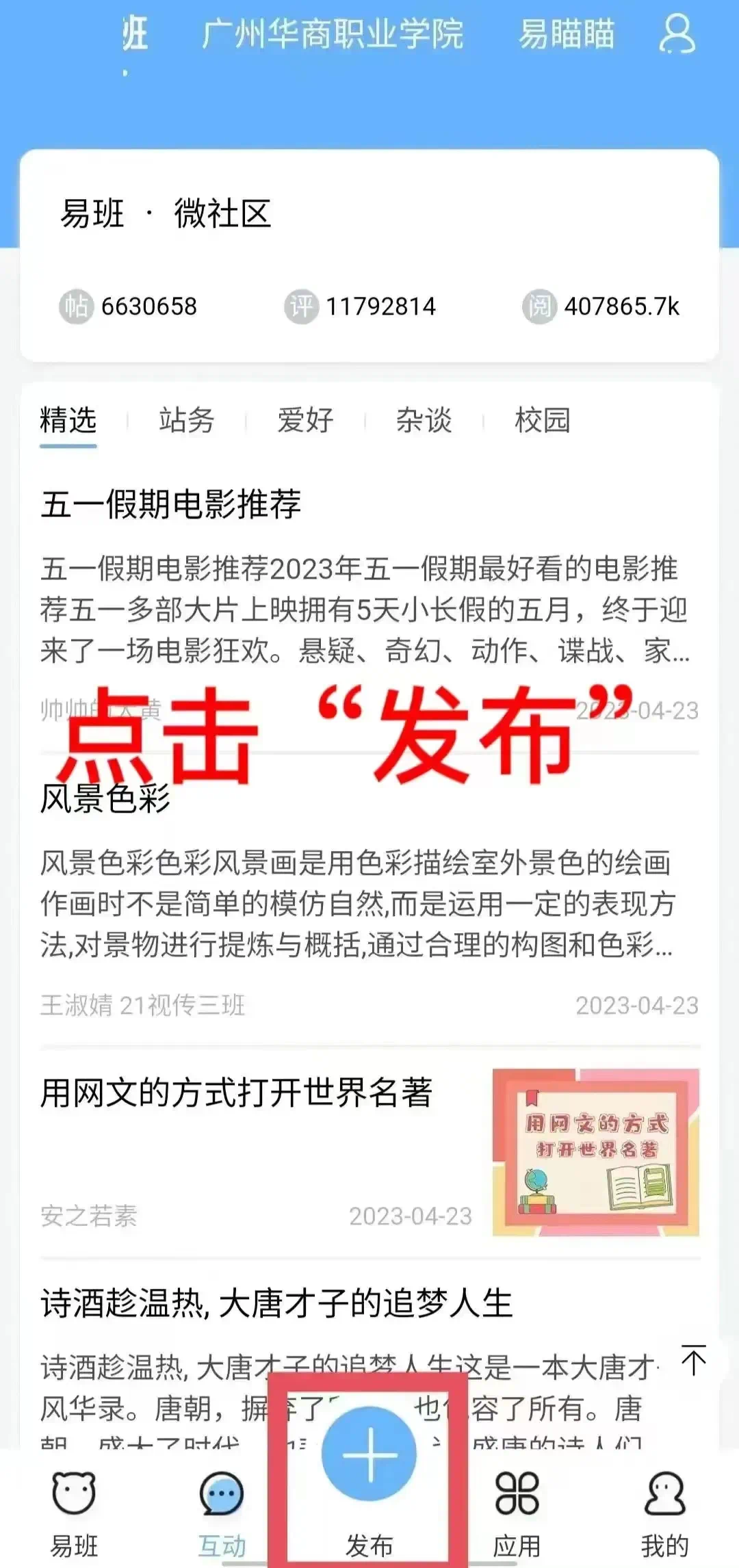
Task: Switch to the 校园 tab
Action: [542, 420]
